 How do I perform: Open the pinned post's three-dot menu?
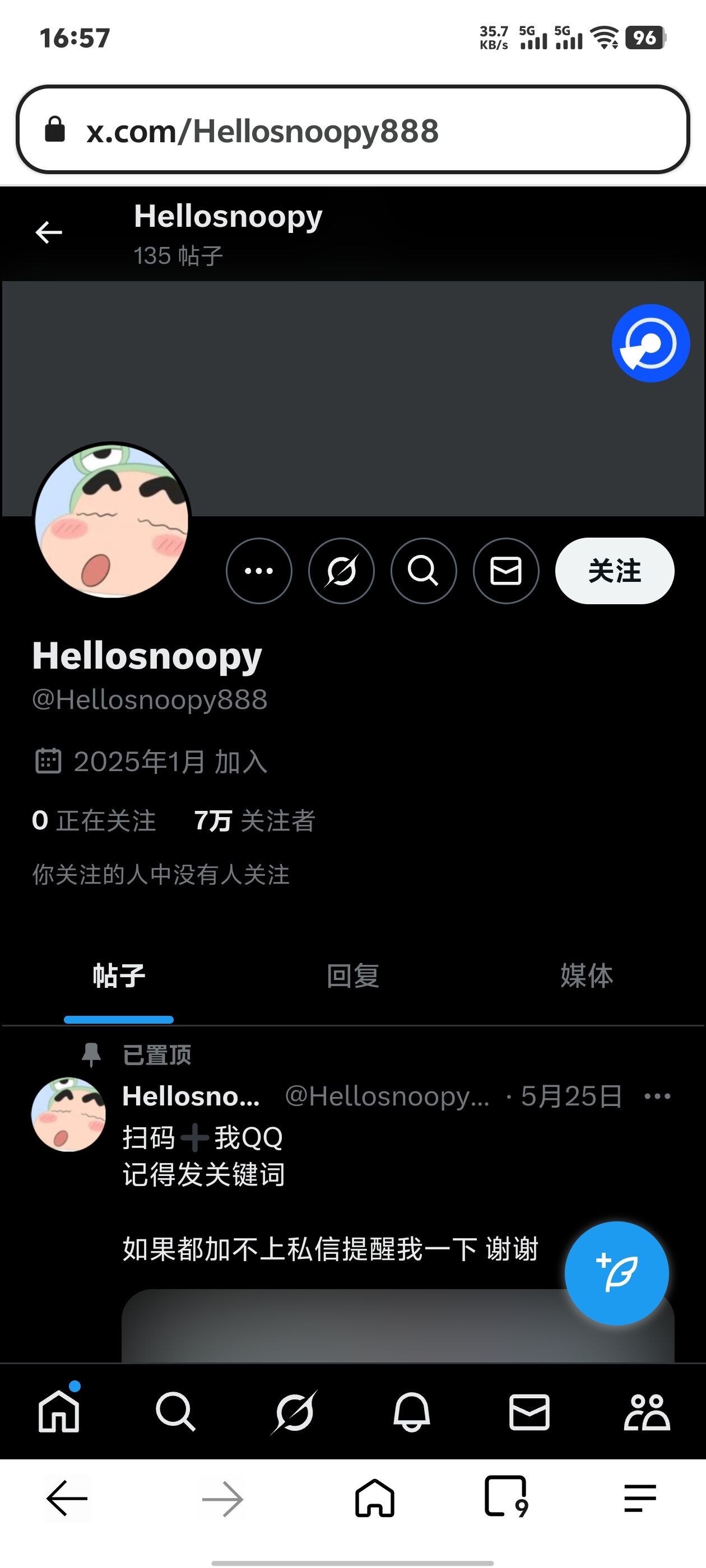tap(657, 1096)
